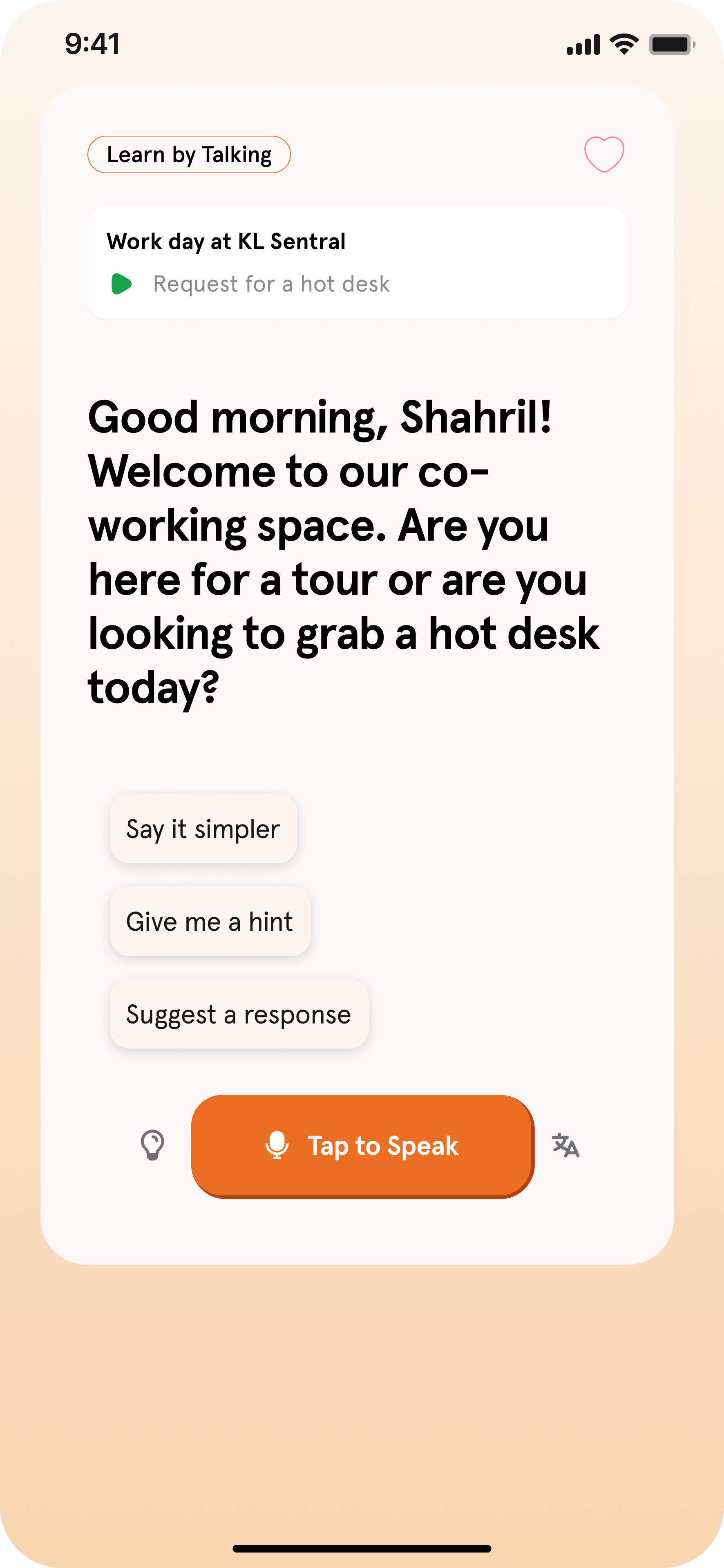The width and height of the screenshot is (724, 1568).
Task: Play the Request for a hot desk audio
Action: click(122, 284)
